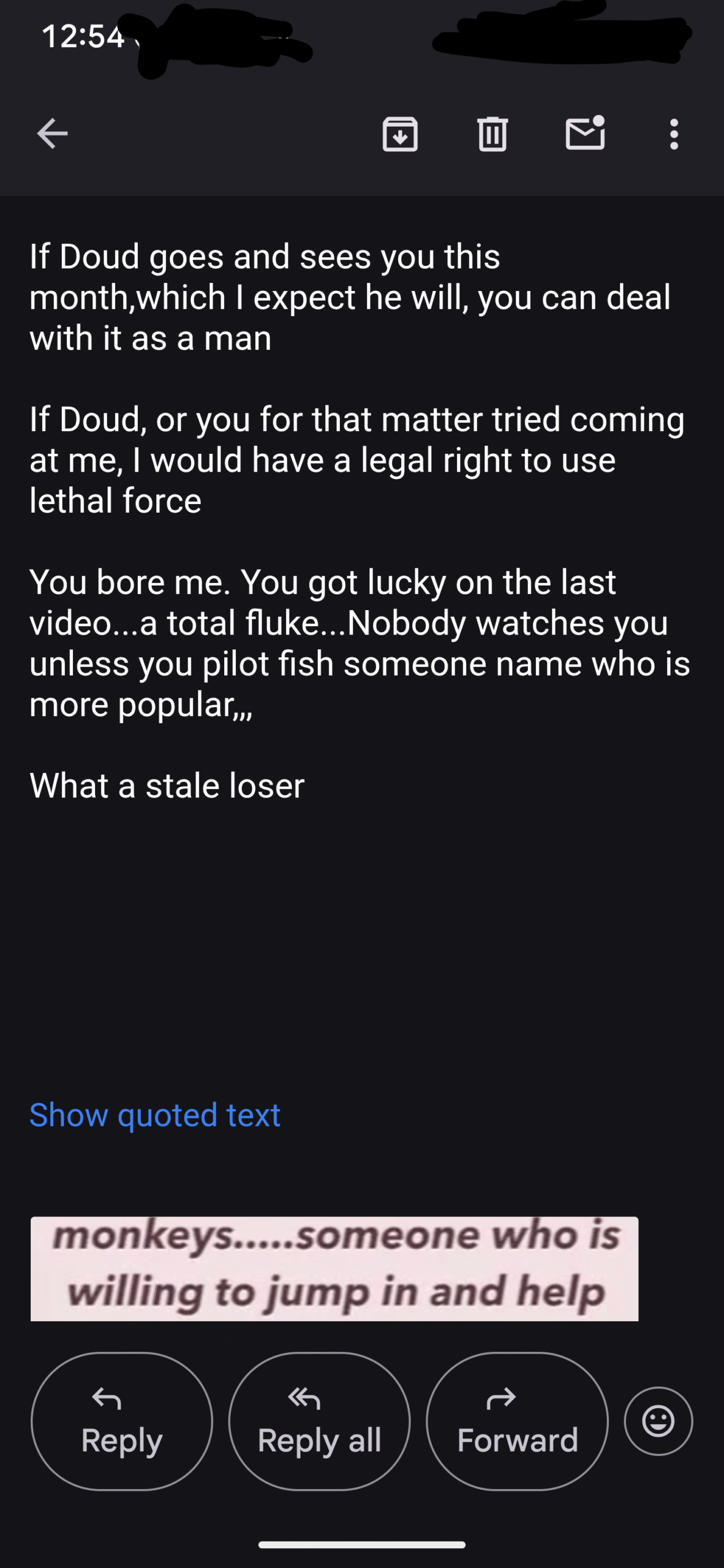Archive this email
724x1568 pixels.
tap(400, 134)
